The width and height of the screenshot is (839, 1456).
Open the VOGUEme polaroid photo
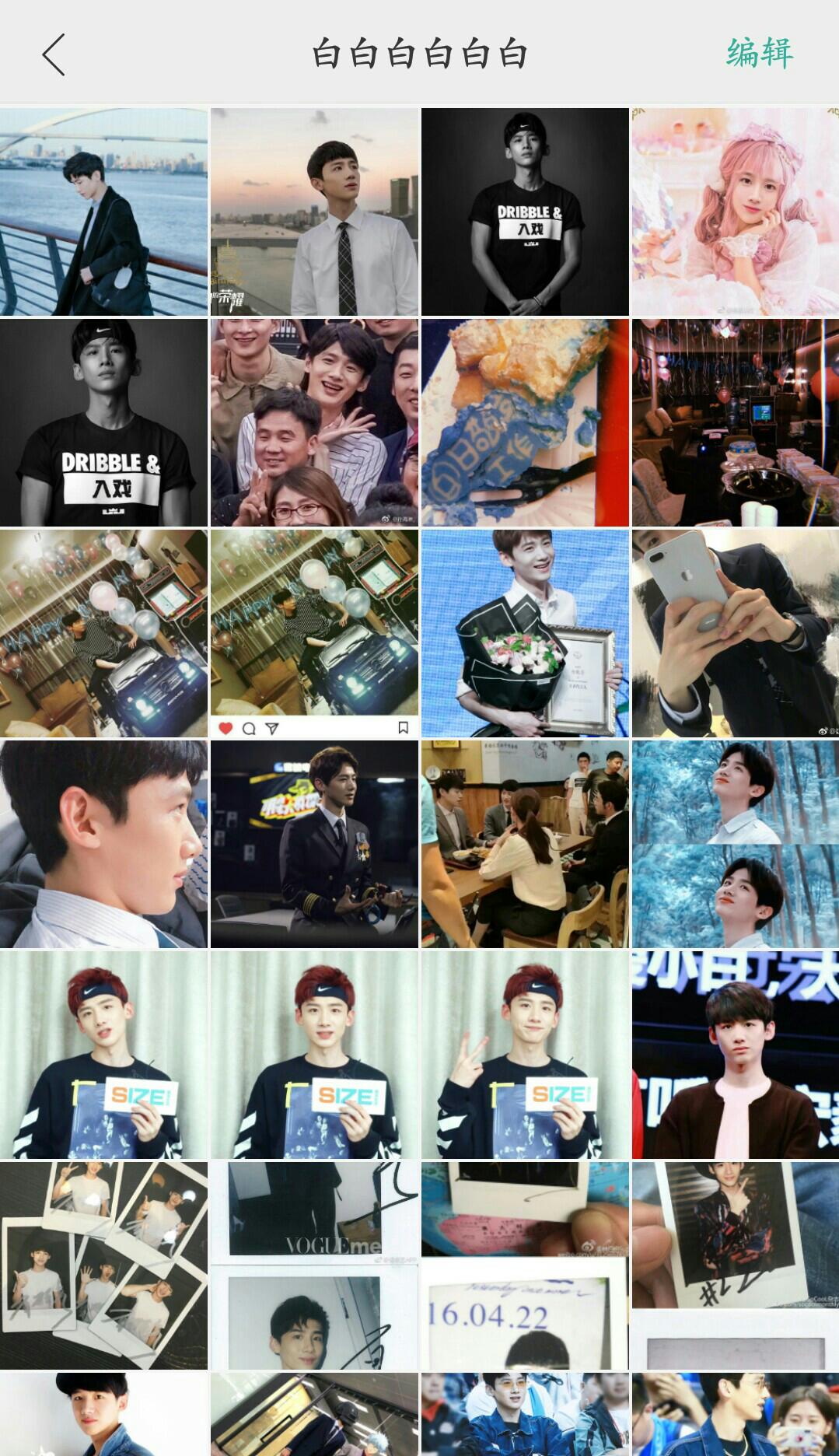click(x=314, y=1265)
